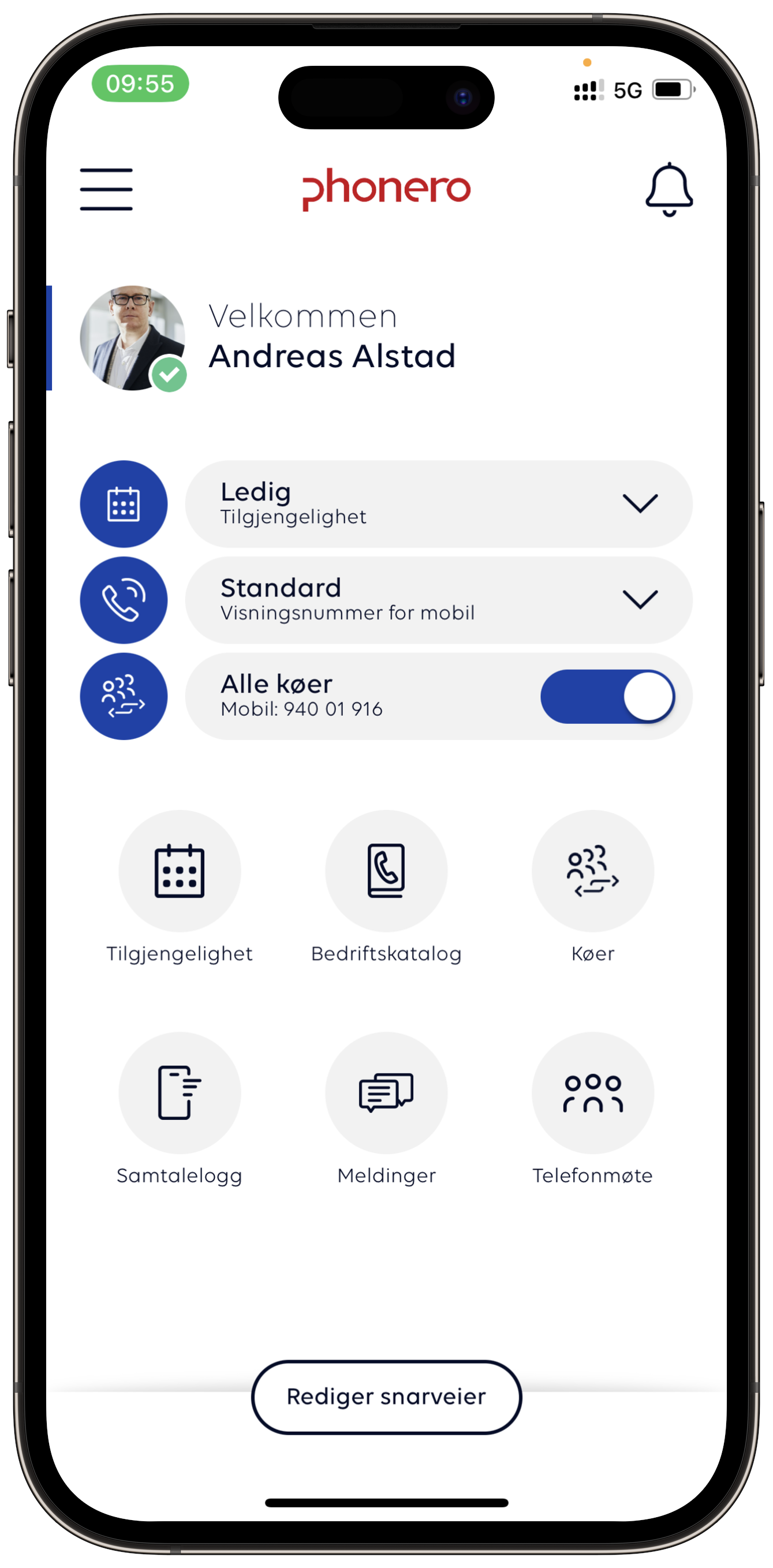Image resolution: width=773 pixels, height=1568 pixels.
Task: View the Samtalelogg
Action: pos(180,1092)
